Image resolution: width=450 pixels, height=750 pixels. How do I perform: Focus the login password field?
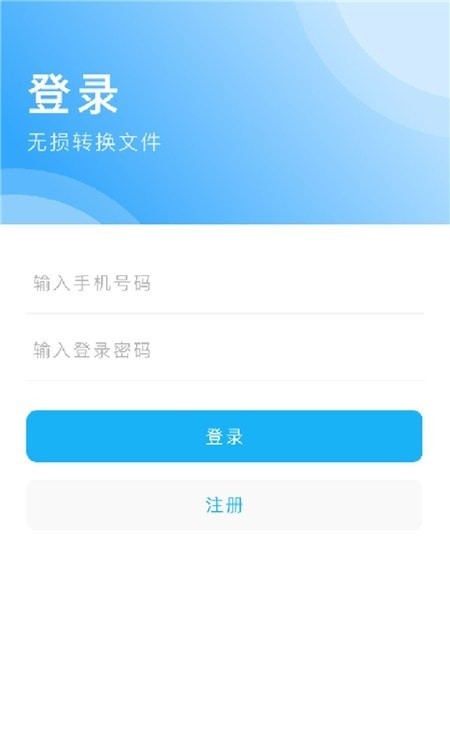(225, 350)
